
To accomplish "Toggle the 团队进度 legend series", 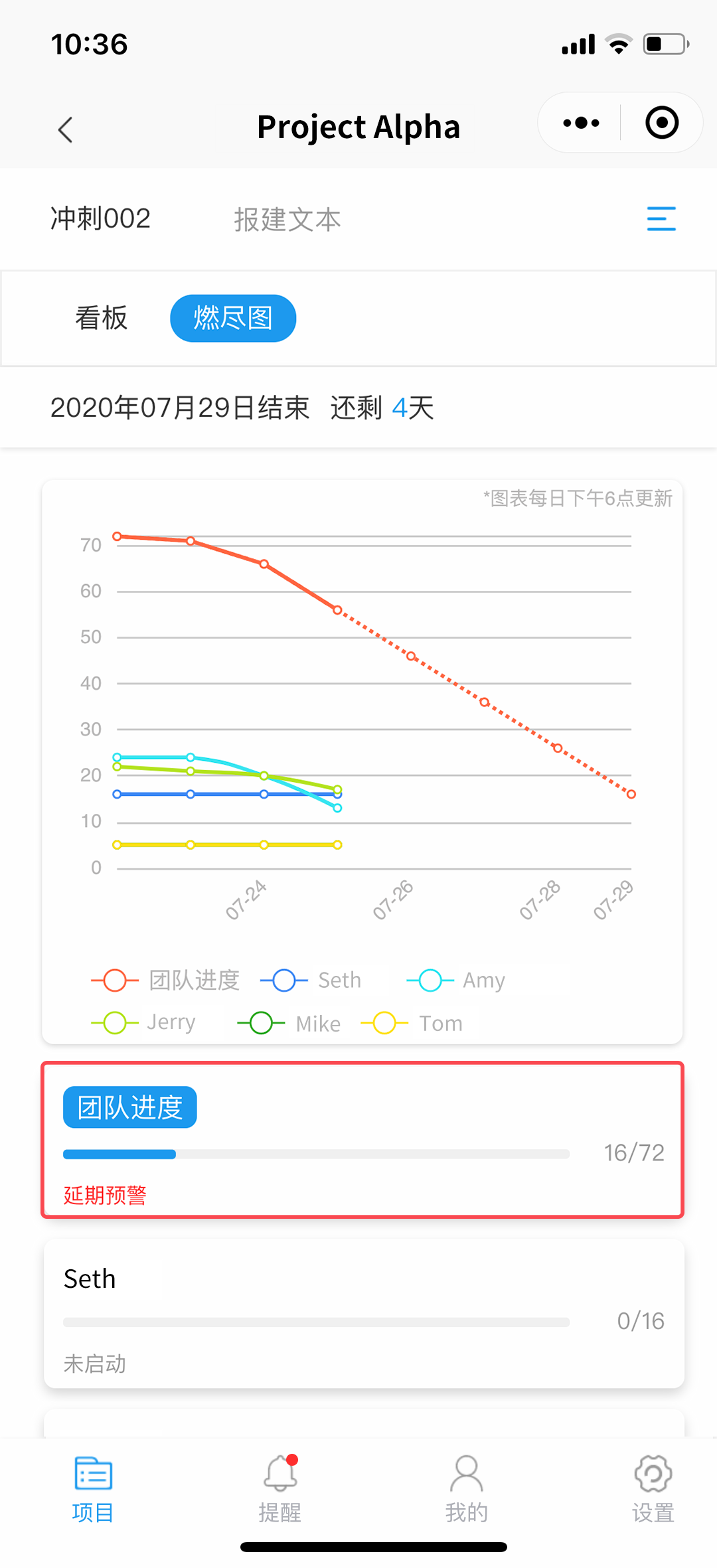I will click(x=165, y=980).
